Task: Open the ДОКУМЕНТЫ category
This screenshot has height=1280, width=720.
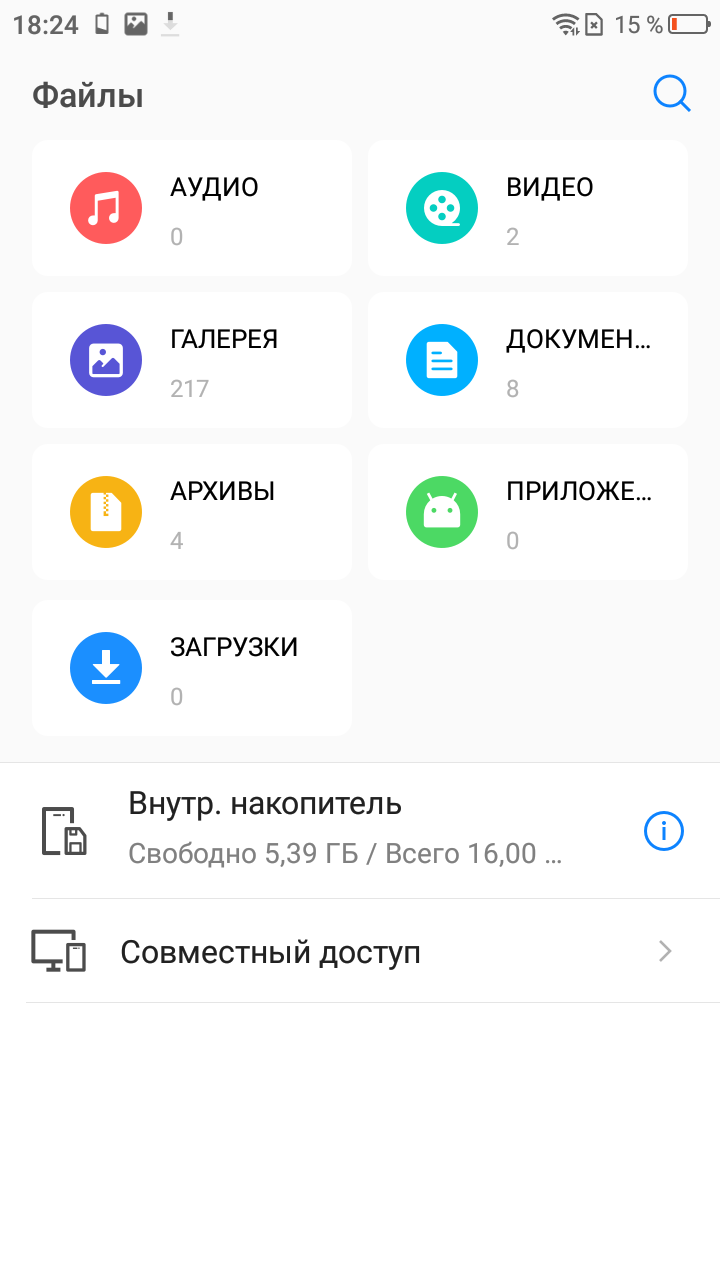Action: [528, 360]
